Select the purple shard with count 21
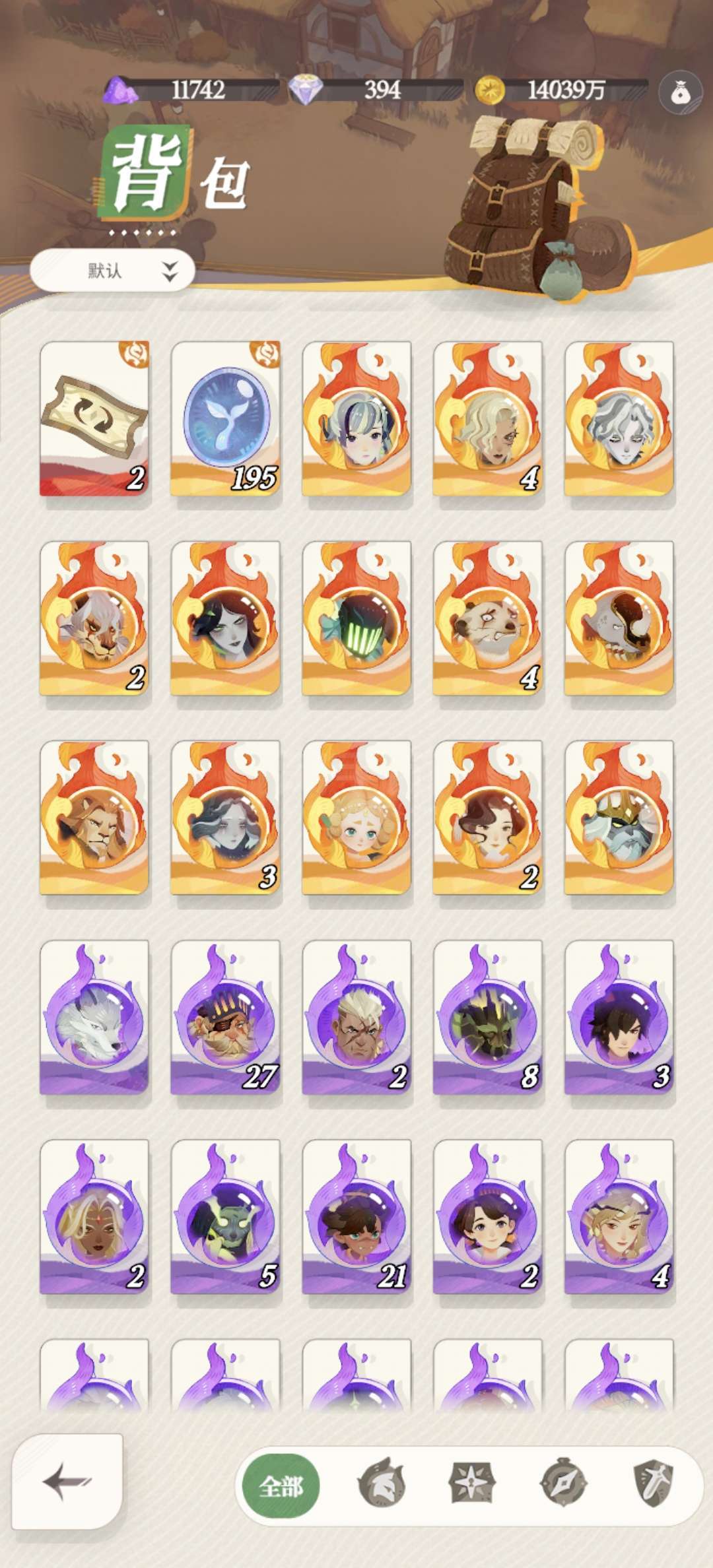Image resolution: width=713 pixels, height=1568 pixels. pos(356,1217)
